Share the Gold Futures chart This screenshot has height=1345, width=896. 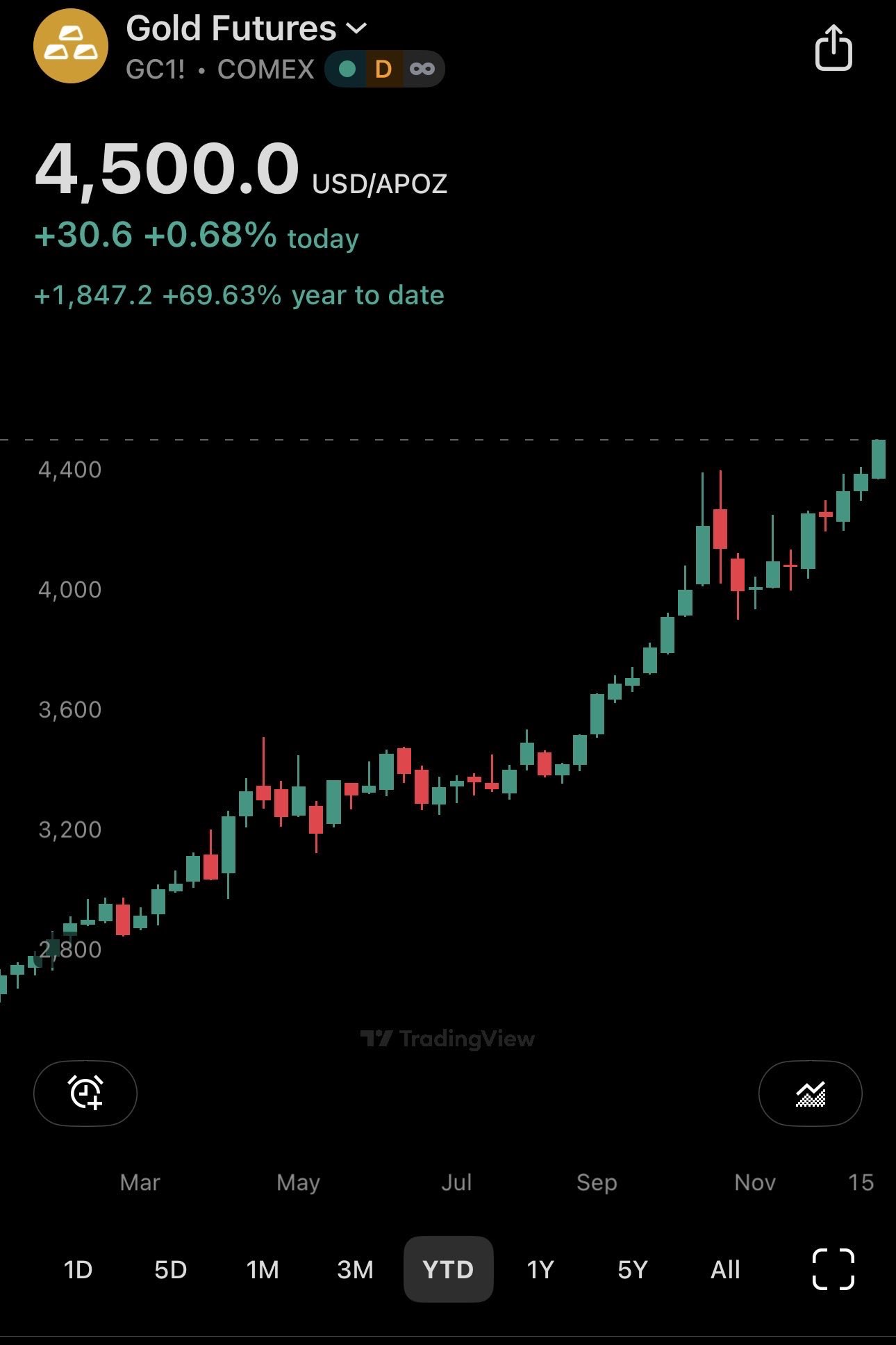click(x=833, y=48)
